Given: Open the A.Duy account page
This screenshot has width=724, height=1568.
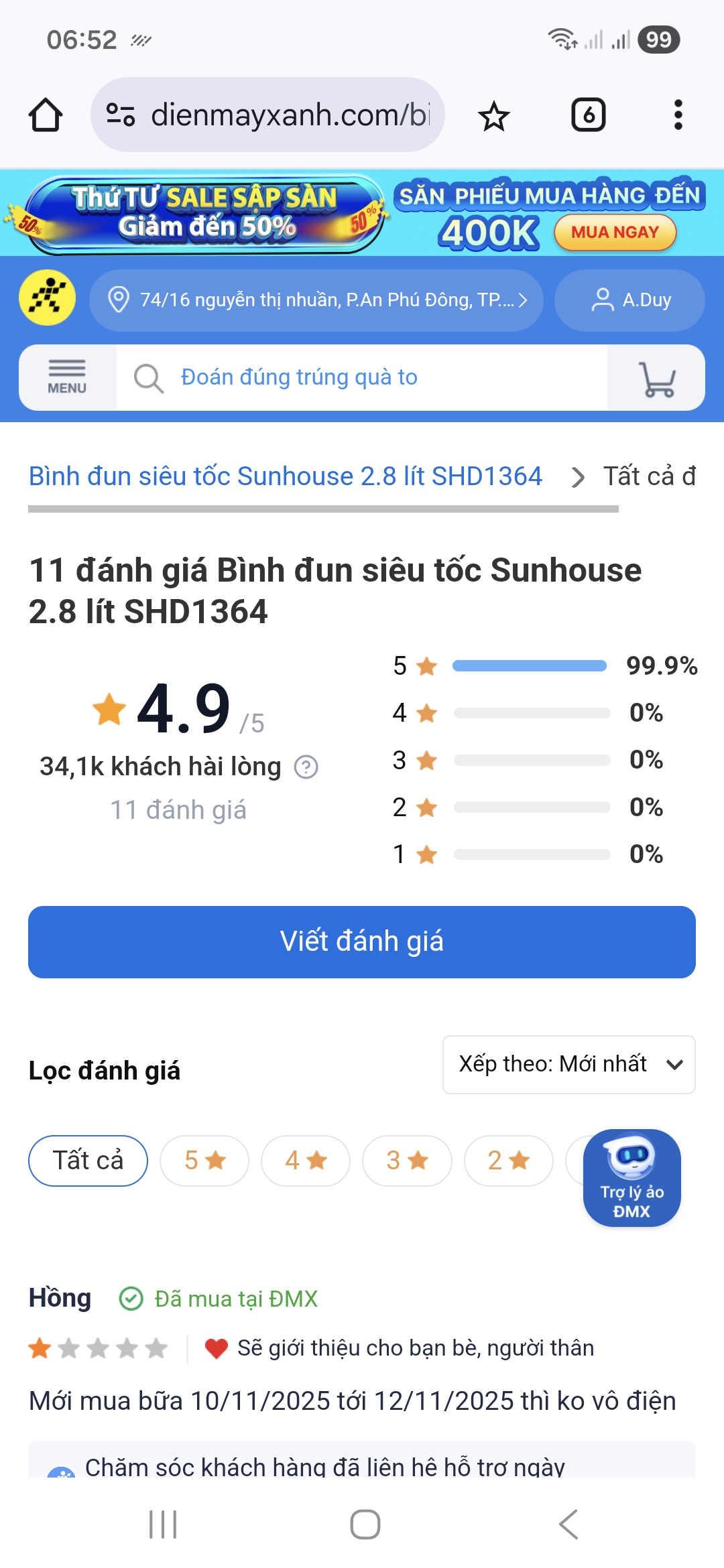Looking at the screenshot, I should pyautogui.click(x=630, y=300).
